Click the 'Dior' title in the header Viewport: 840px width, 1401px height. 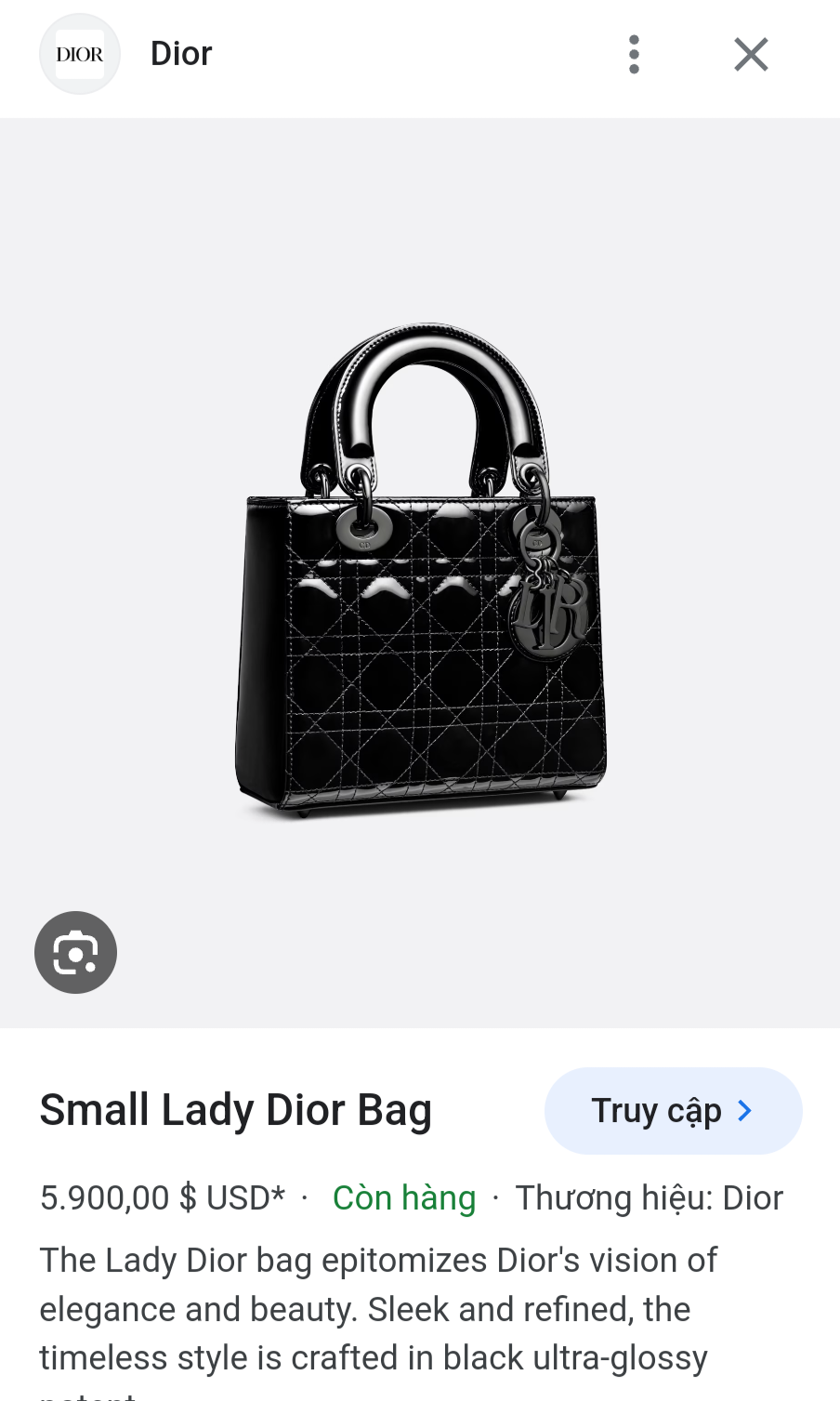[180, 54]
